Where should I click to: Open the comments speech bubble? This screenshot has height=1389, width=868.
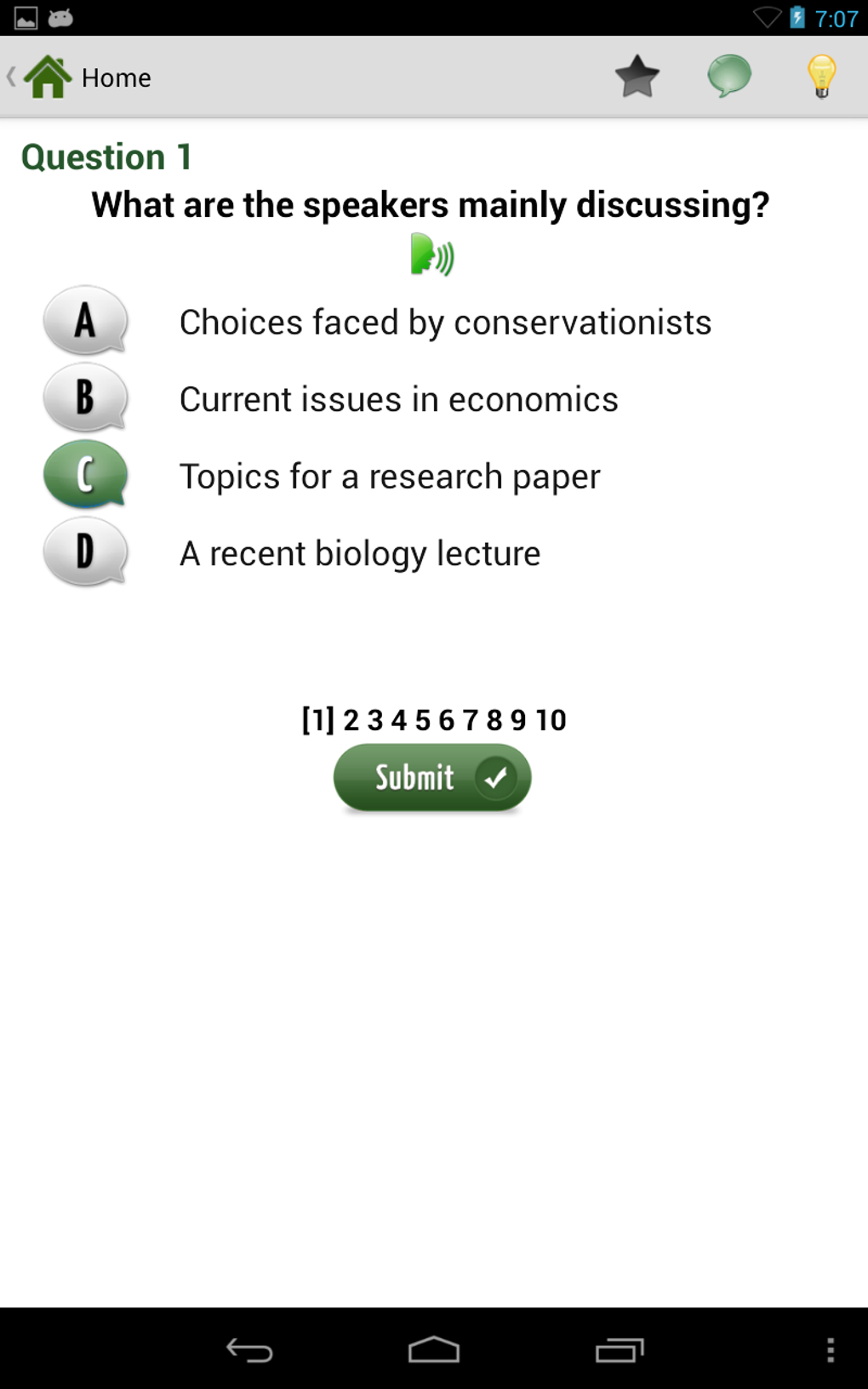coord(729,77)
